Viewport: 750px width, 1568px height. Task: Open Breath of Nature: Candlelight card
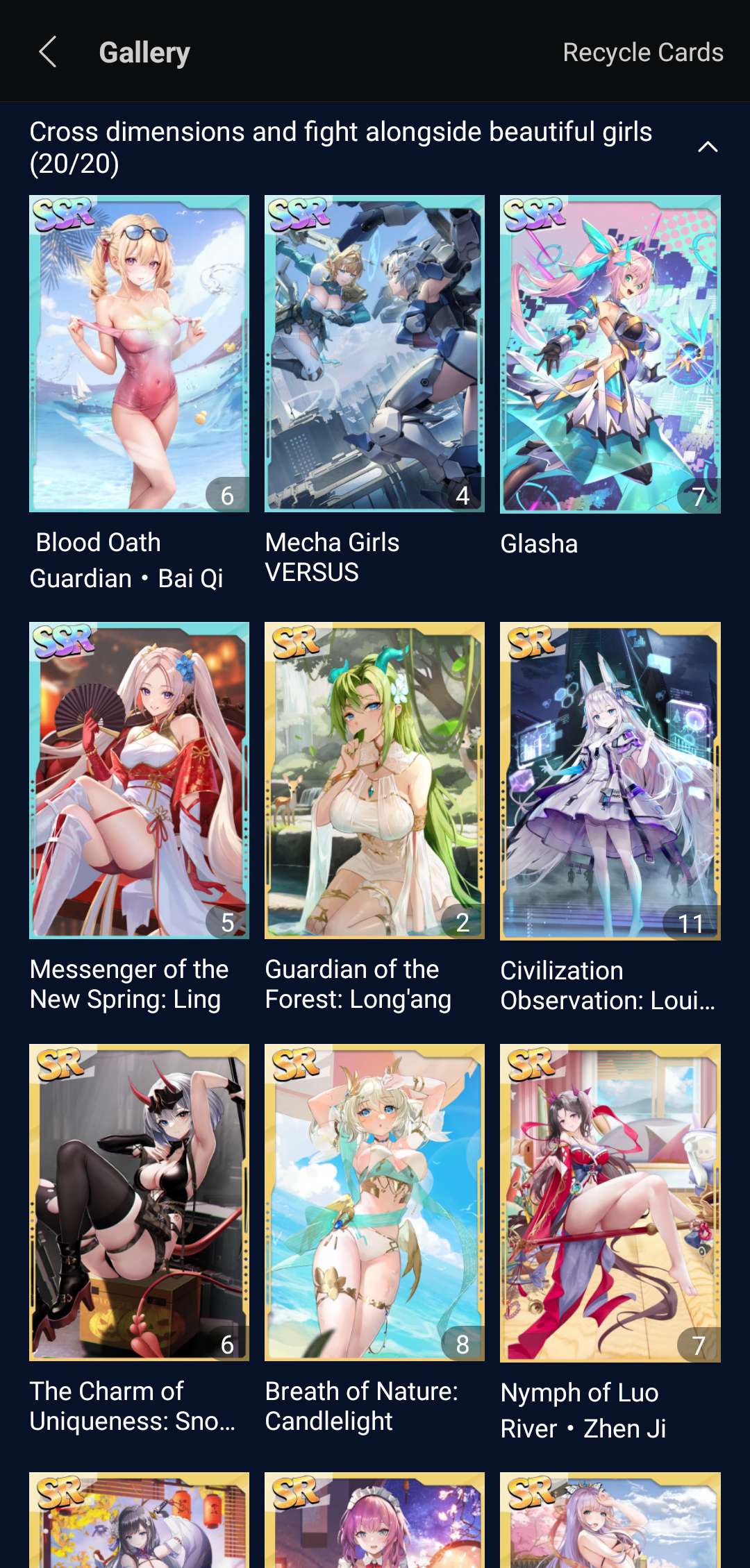374,1202
